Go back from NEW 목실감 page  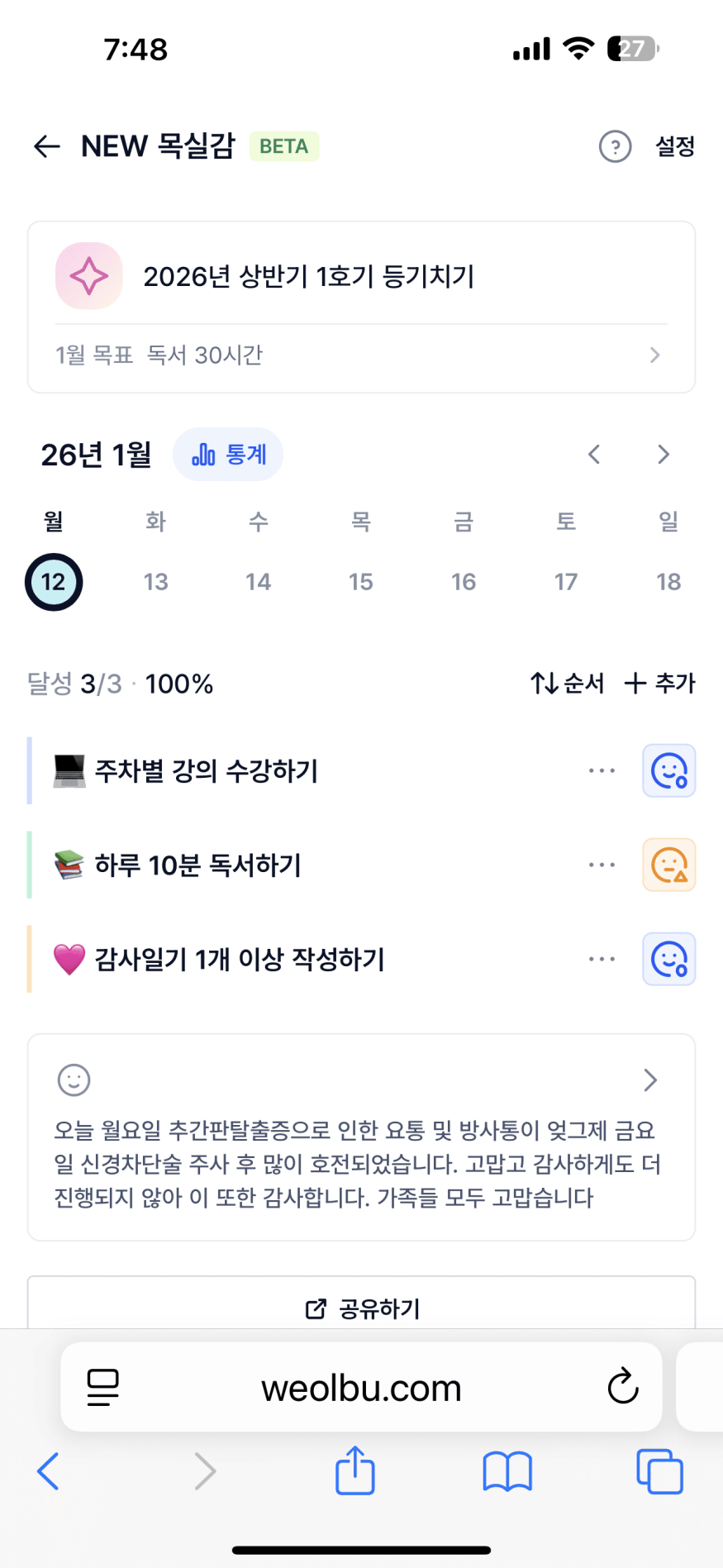[x=47, y=146]
